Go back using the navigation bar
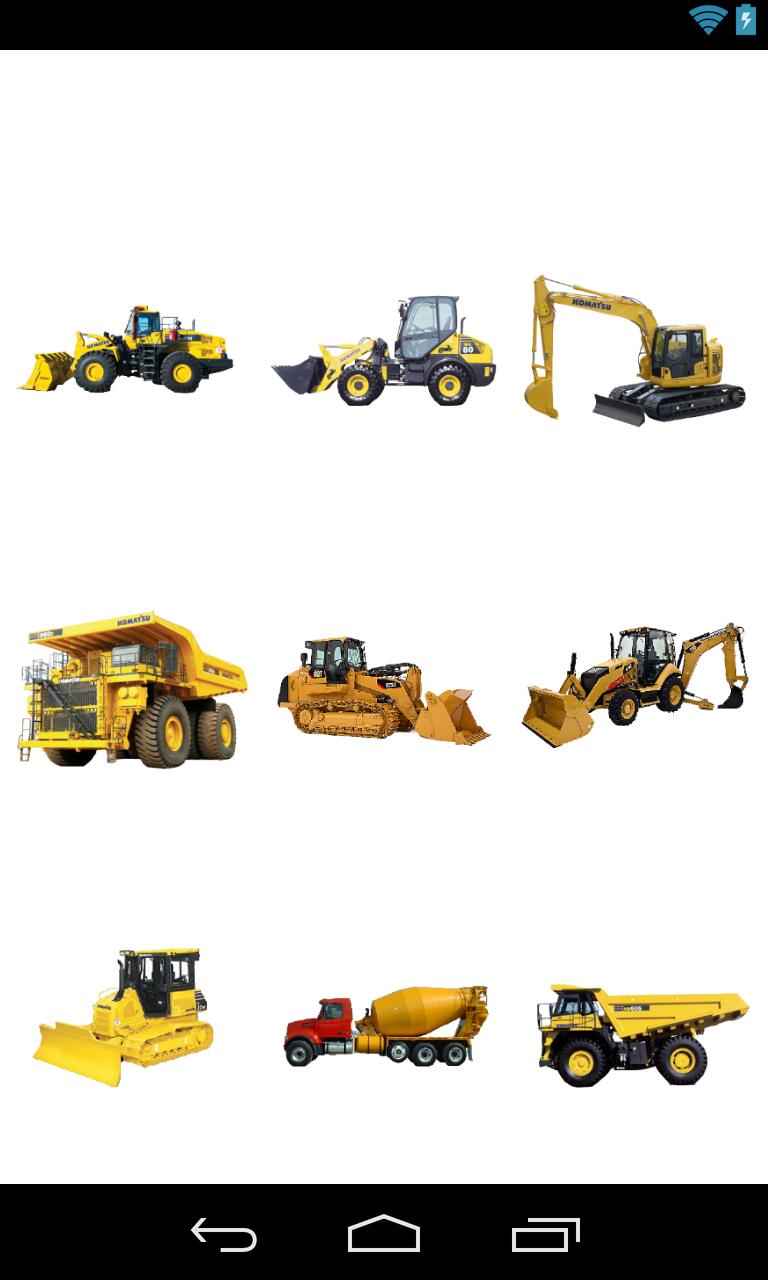Viewport: 768px width, 1280px height. (x=224, y=1234)
